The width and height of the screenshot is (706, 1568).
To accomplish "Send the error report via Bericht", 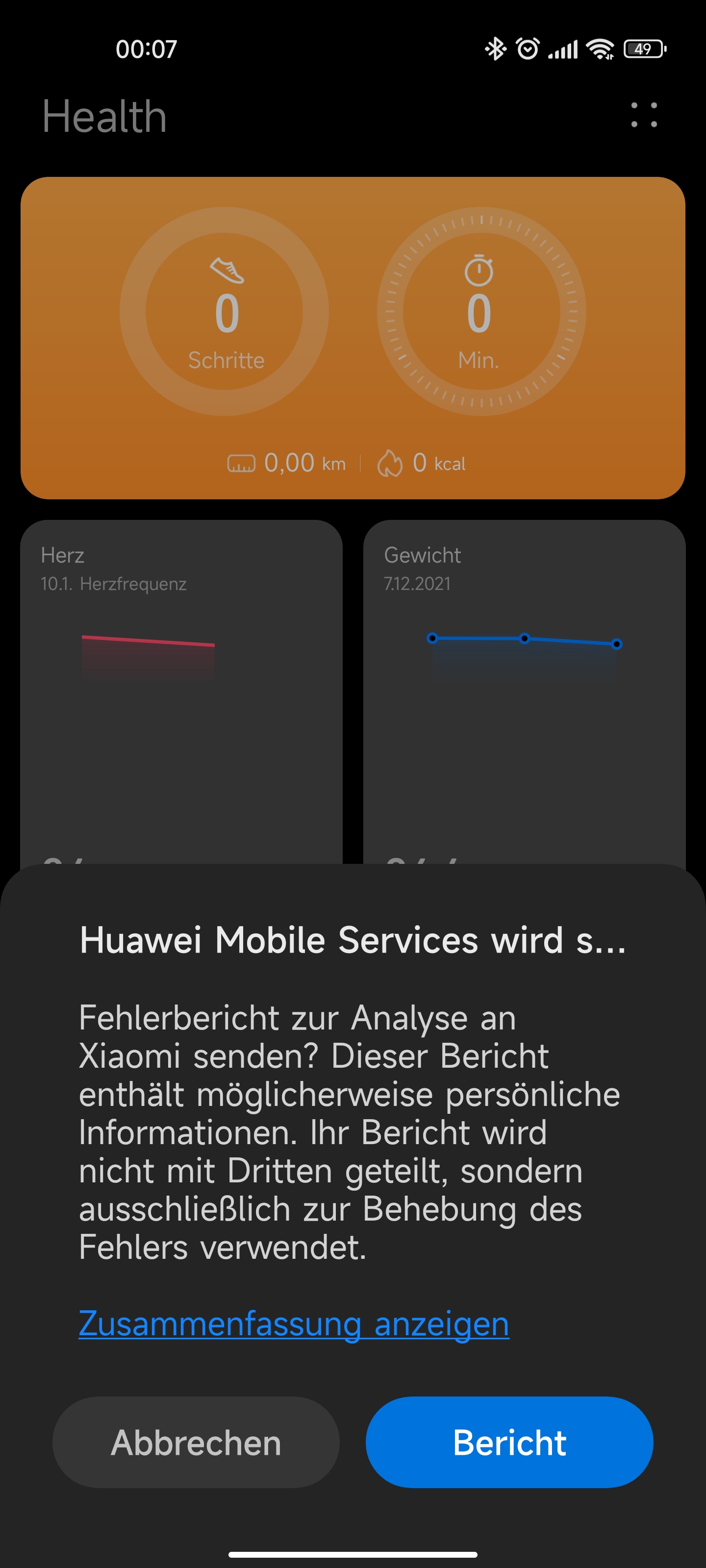I will [x=509, y=1442].
